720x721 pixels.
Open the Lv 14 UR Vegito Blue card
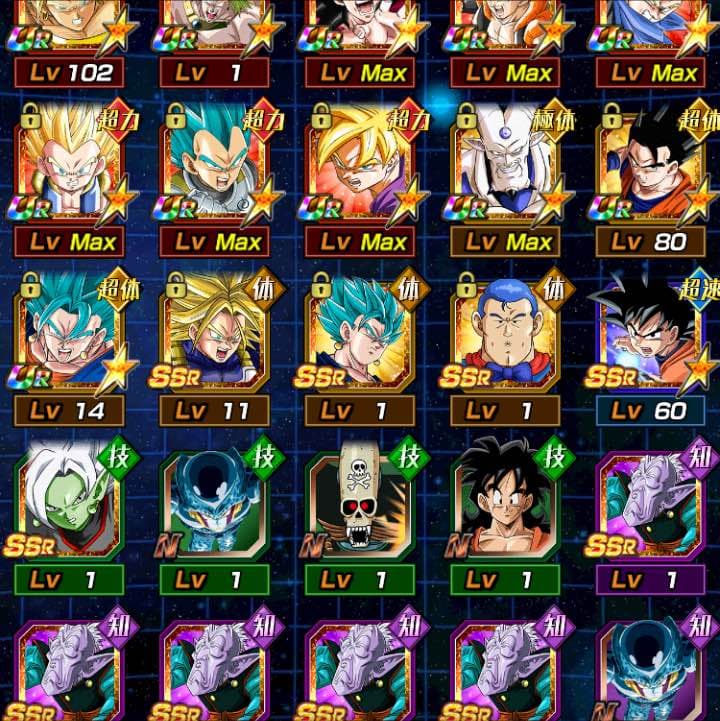coord(70,345)
